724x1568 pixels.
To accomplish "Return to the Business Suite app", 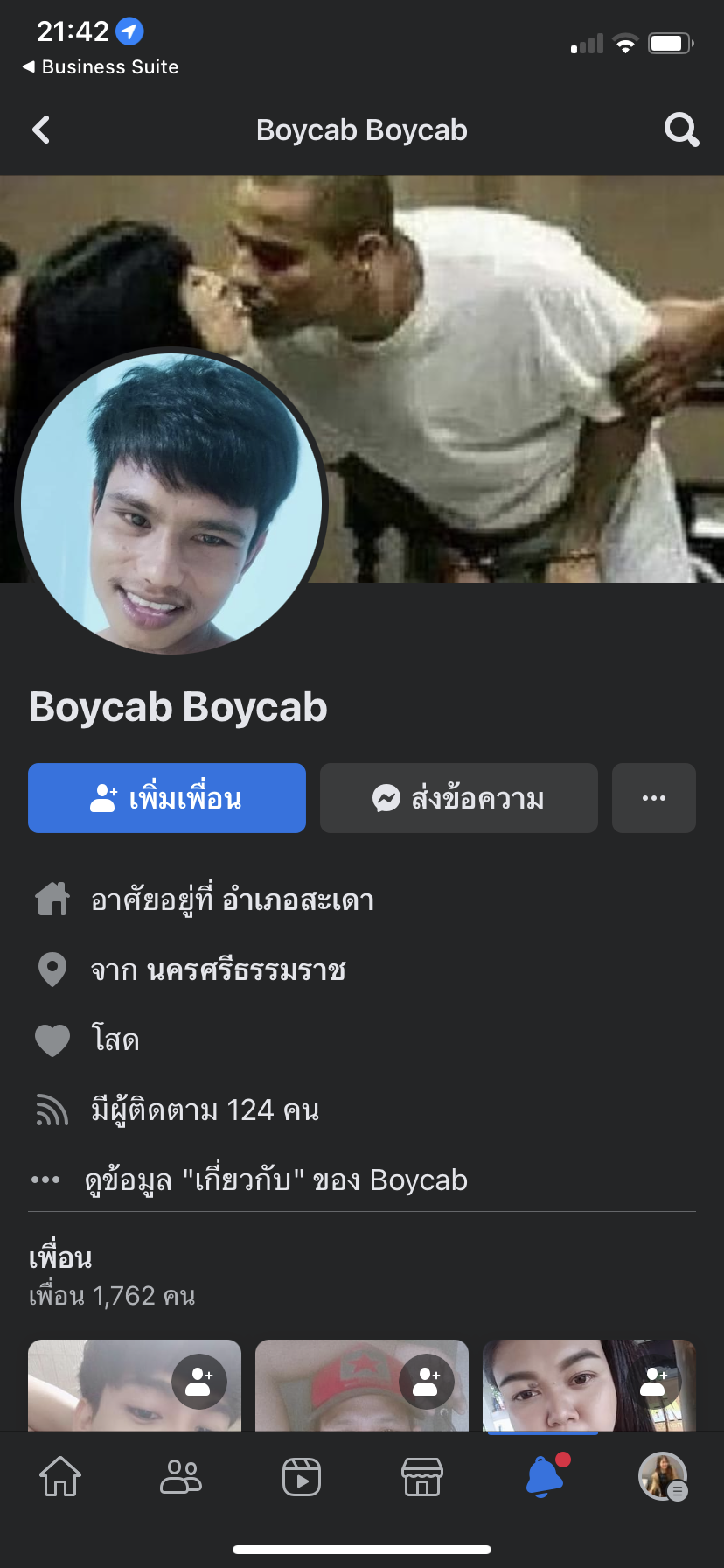I will [101, 66].
